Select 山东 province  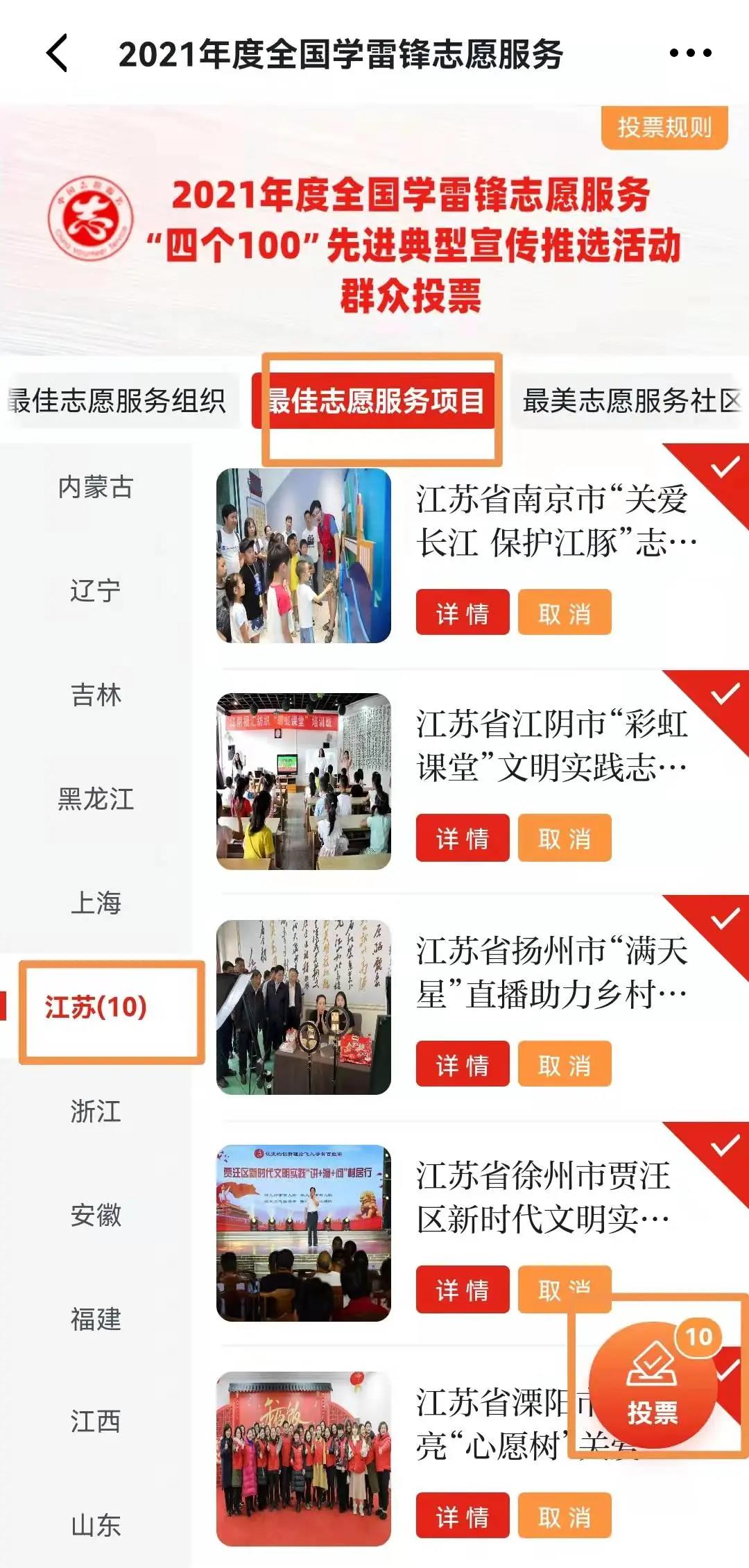[x=96, y=1526]
